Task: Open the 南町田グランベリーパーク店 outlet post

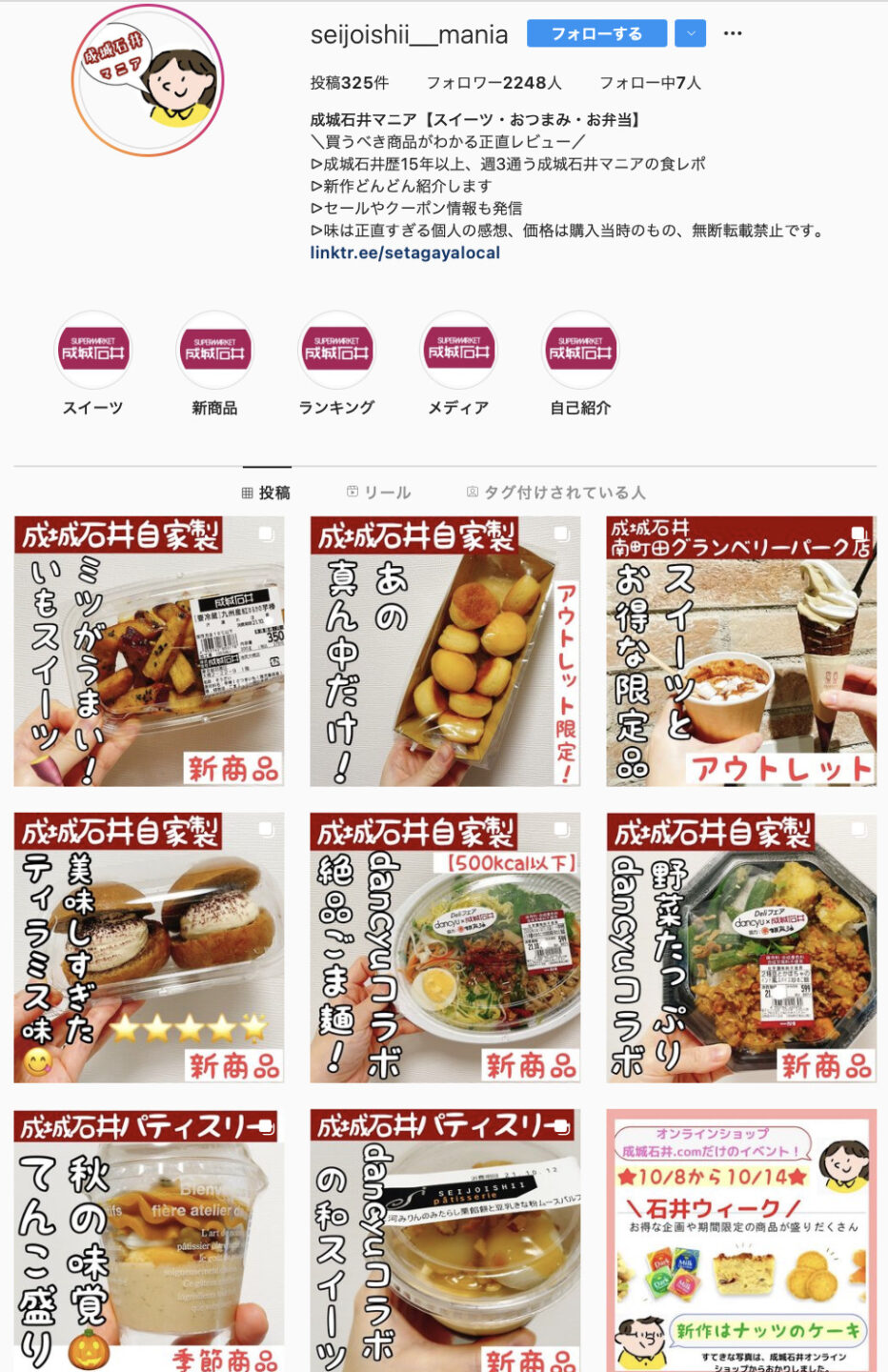Action: [x=741, y=652]
